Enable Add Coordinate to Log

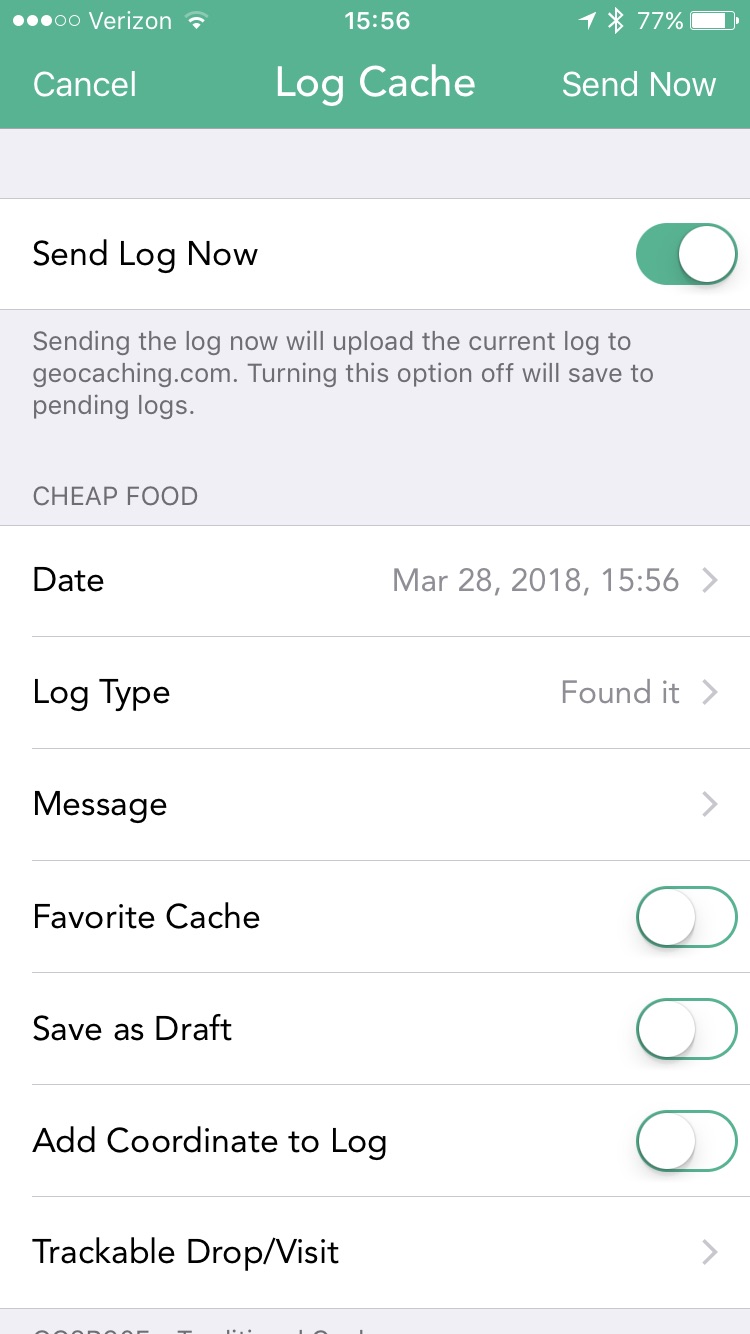(x=686, y=1141)
